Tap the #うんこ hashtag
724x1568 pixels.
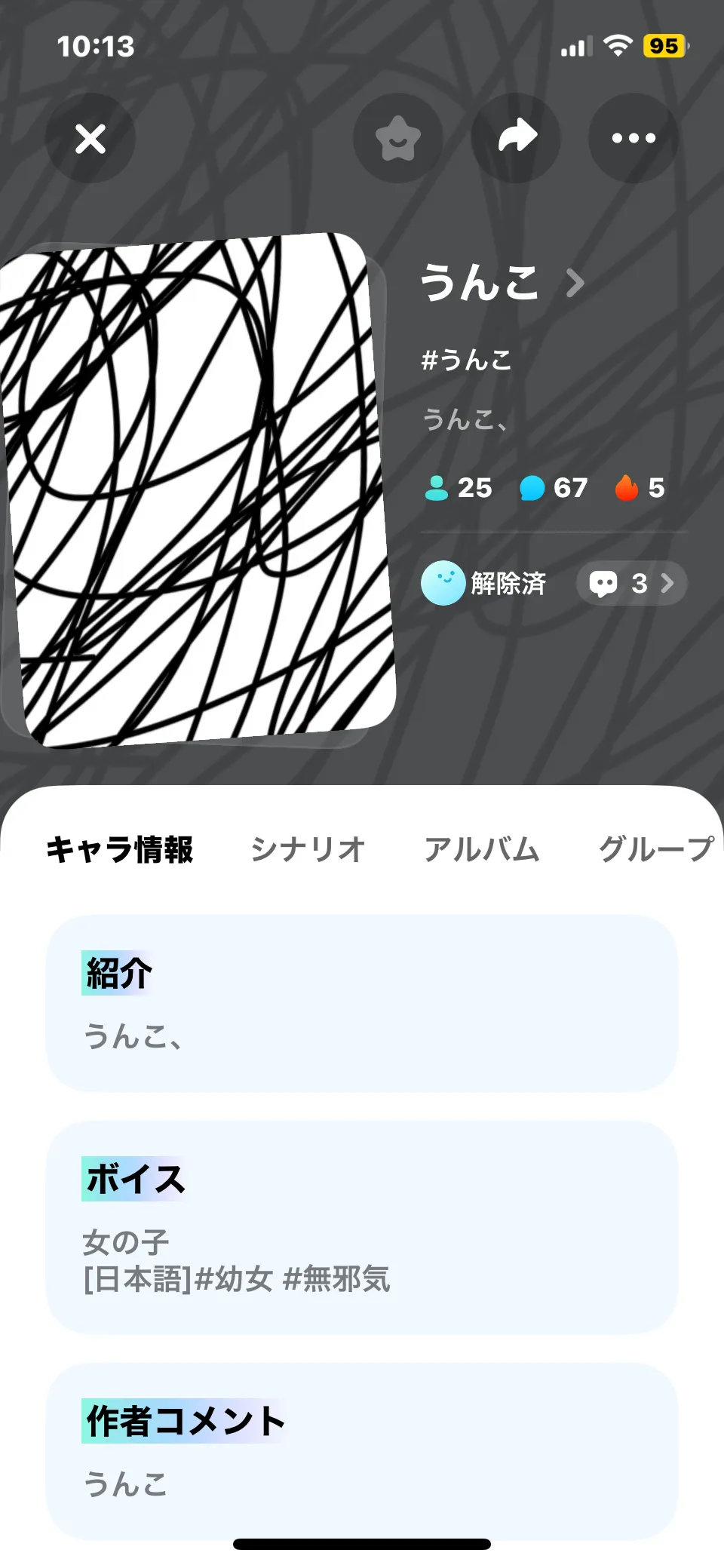coord(466,360)
